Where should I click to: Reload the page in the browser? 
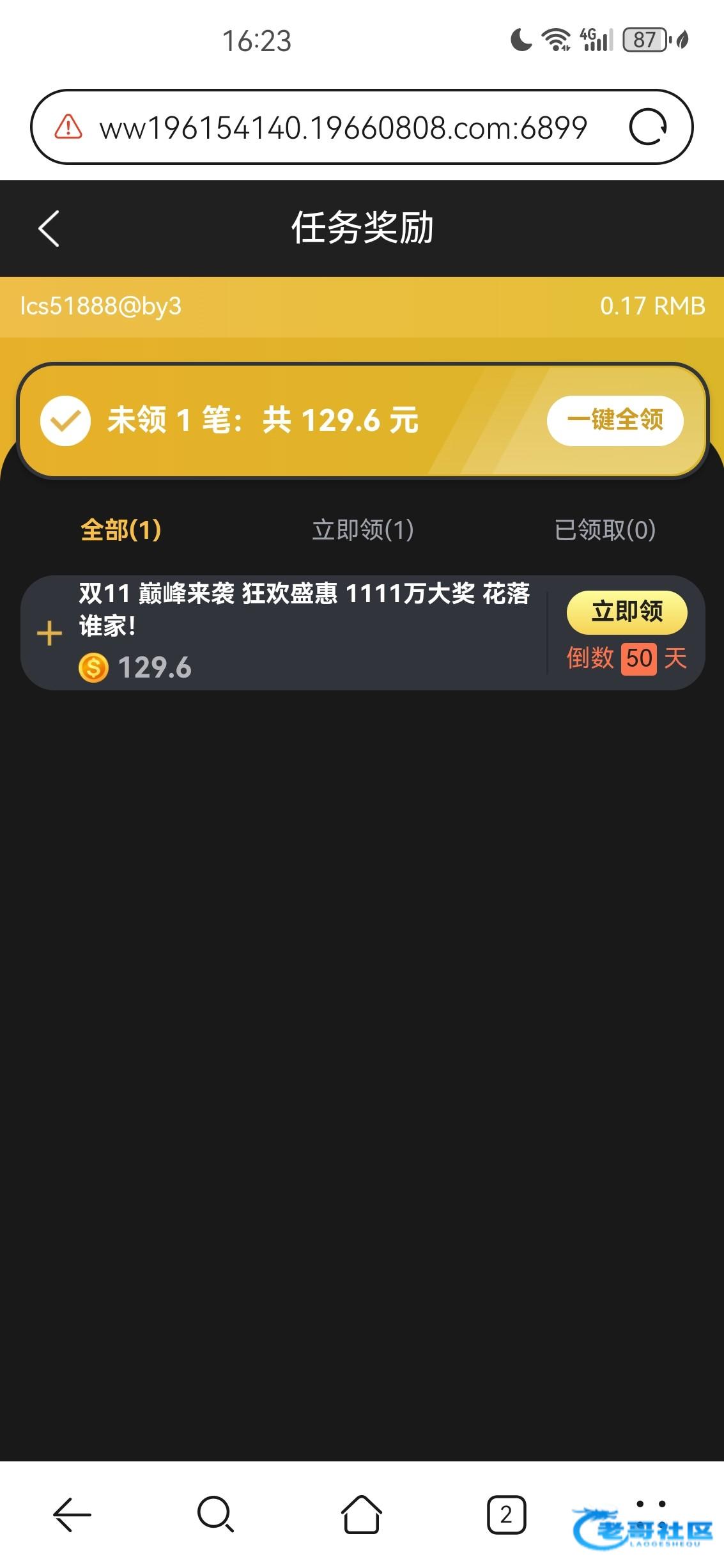(647, 127)
